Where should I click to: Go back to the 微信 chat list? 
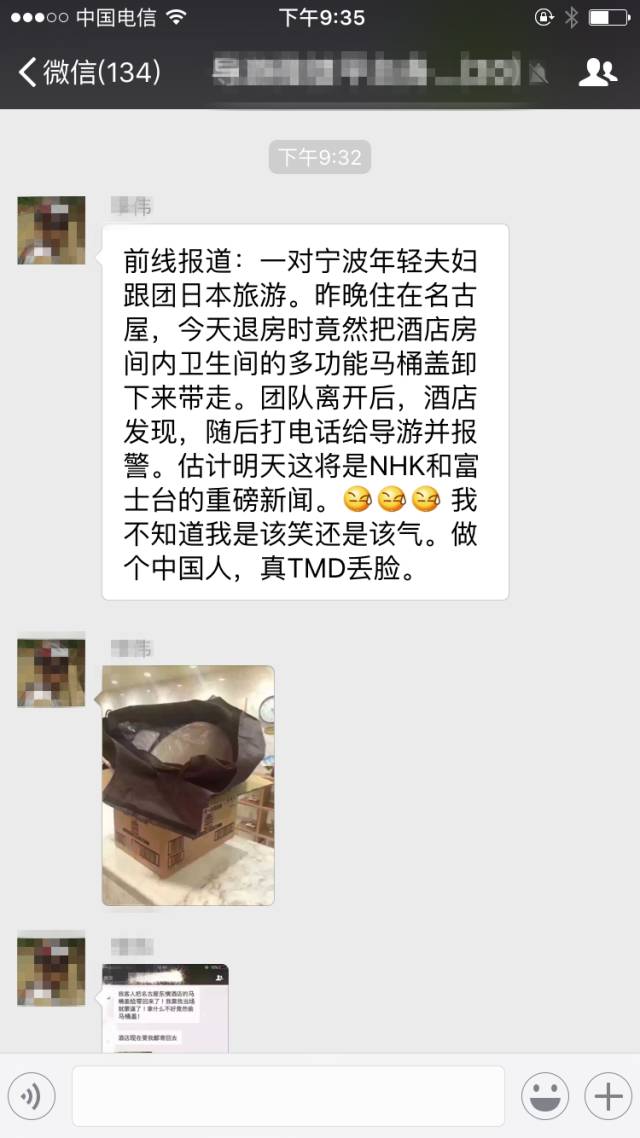click(88, 72)
